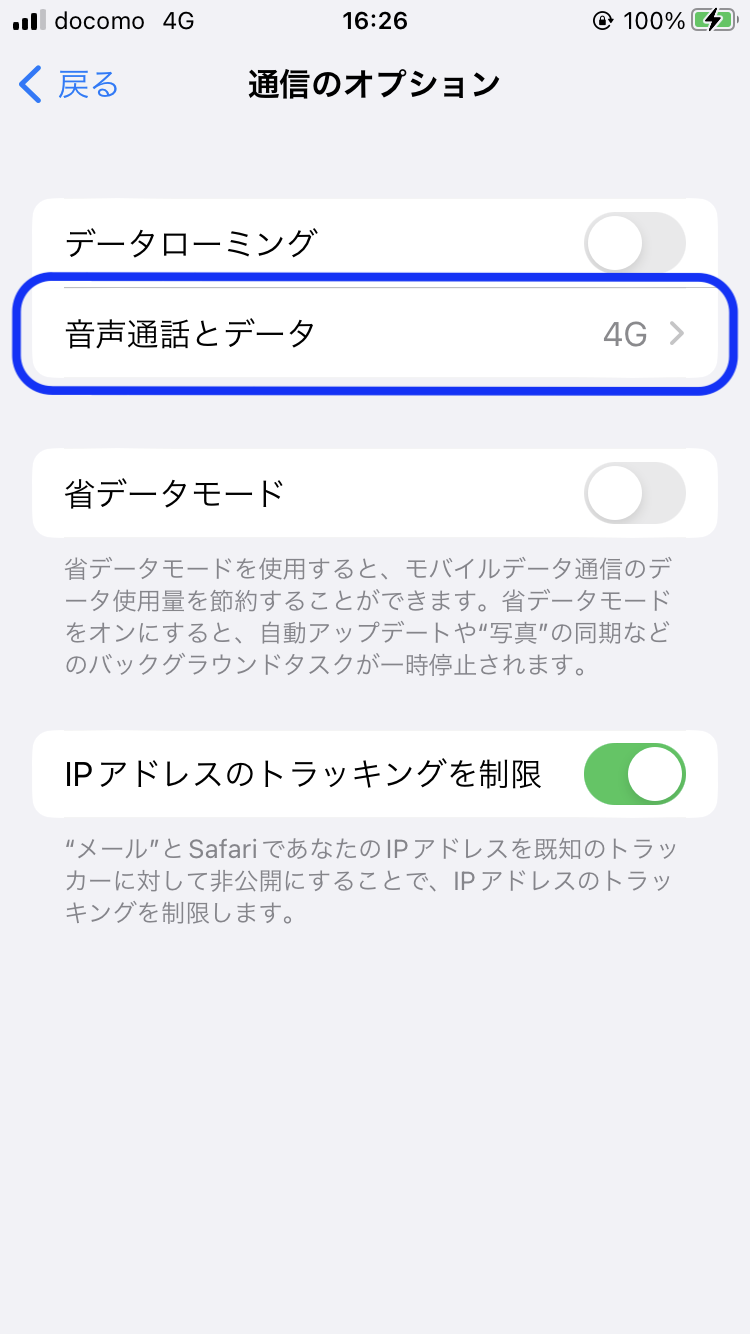Tap the battery charging icon
Image resolution: width=750 pixels, height=1334 pixels.
(x=716, y=18)
